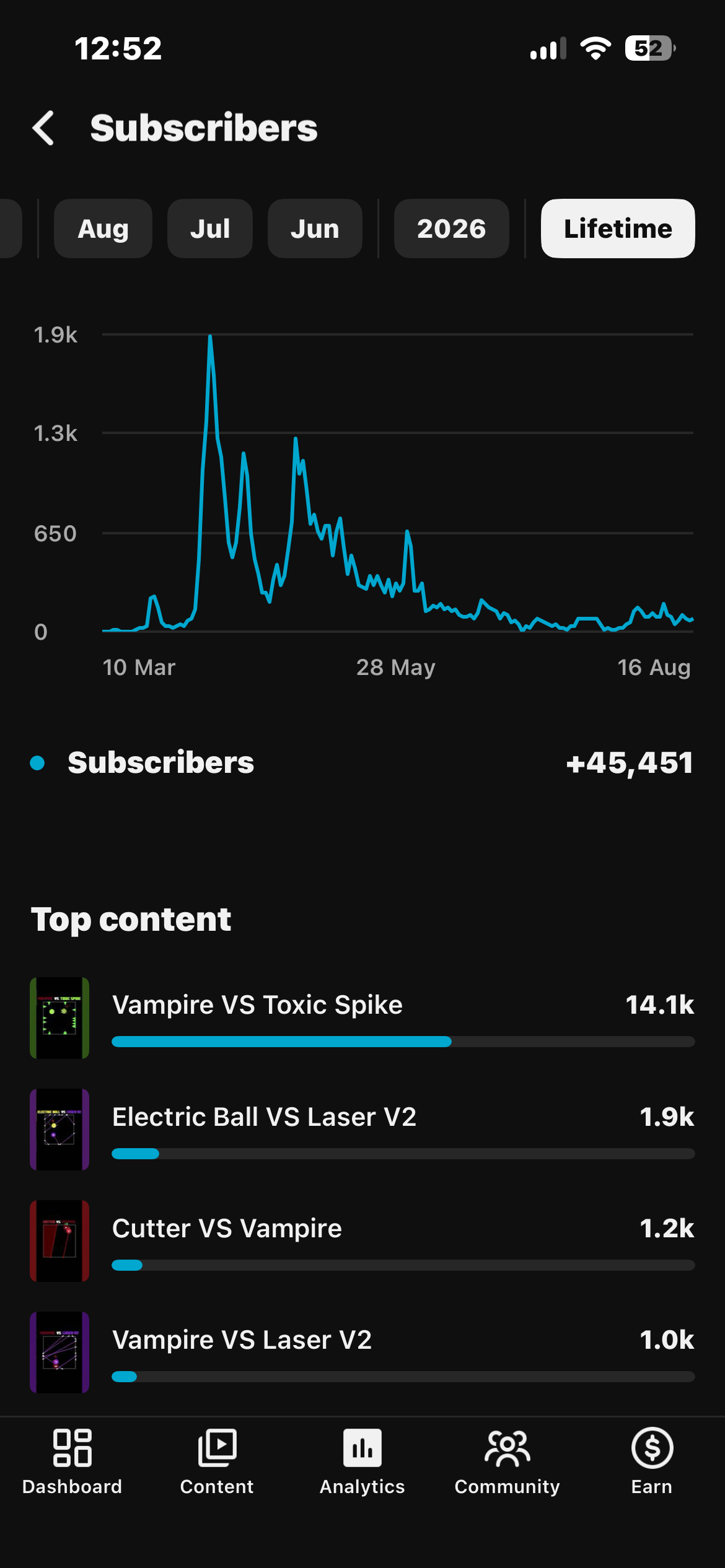Select the Aug time range chip
The image size is (725, 1568).
[x=103, y=229]
